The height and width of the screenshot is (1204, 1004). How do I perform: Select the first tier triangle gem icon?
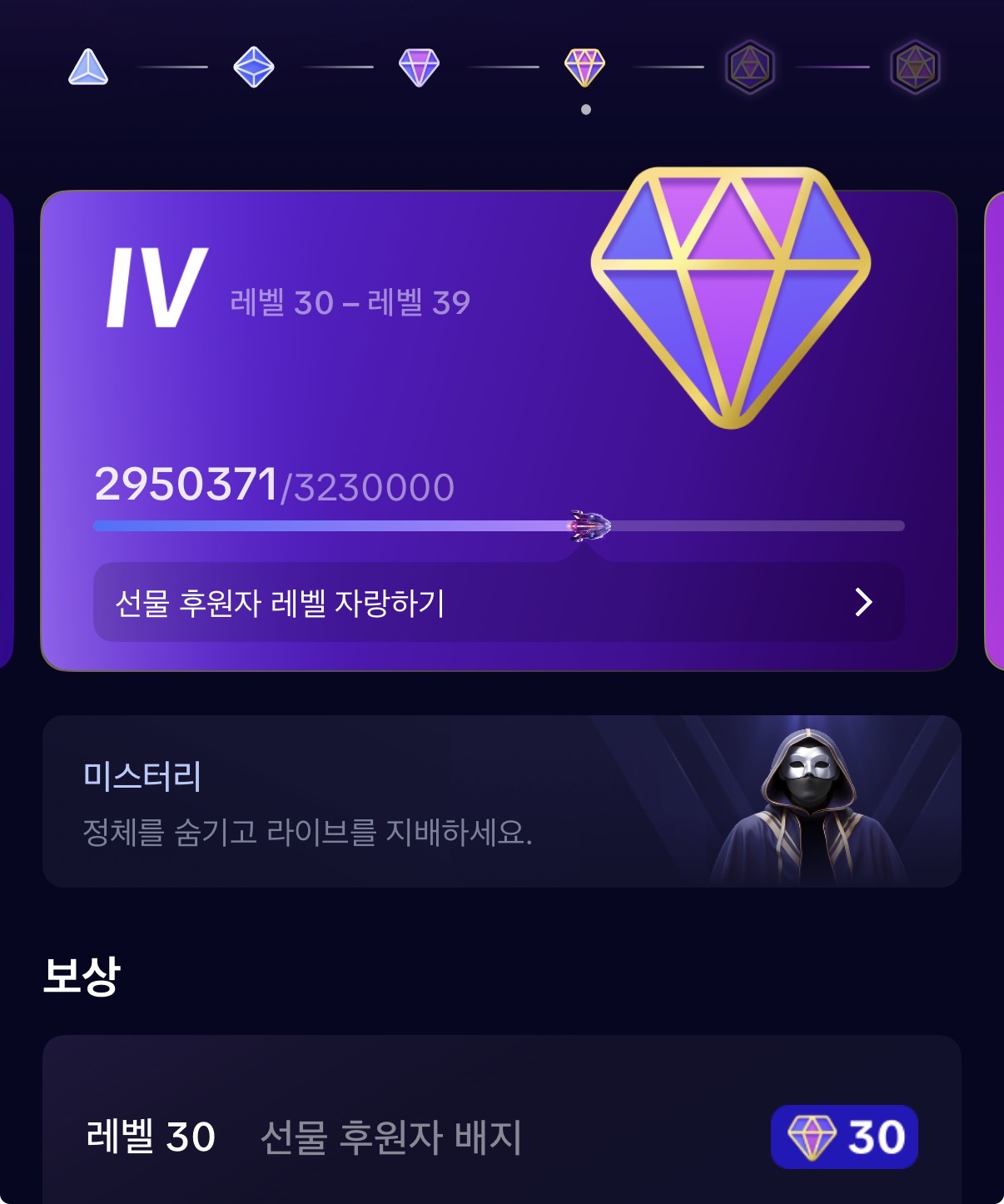click(88, 67)
